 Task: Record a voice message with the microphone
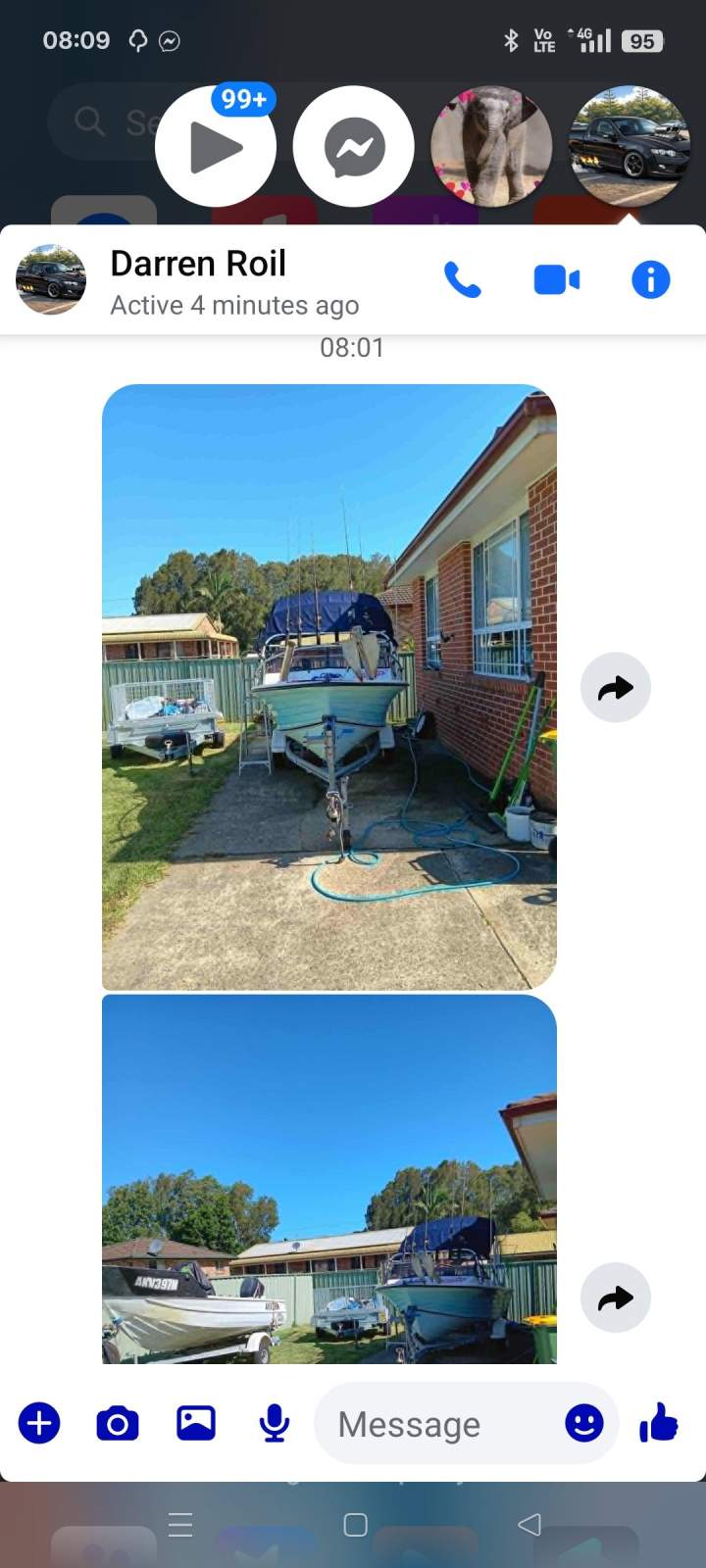(x=275, y=1423)
